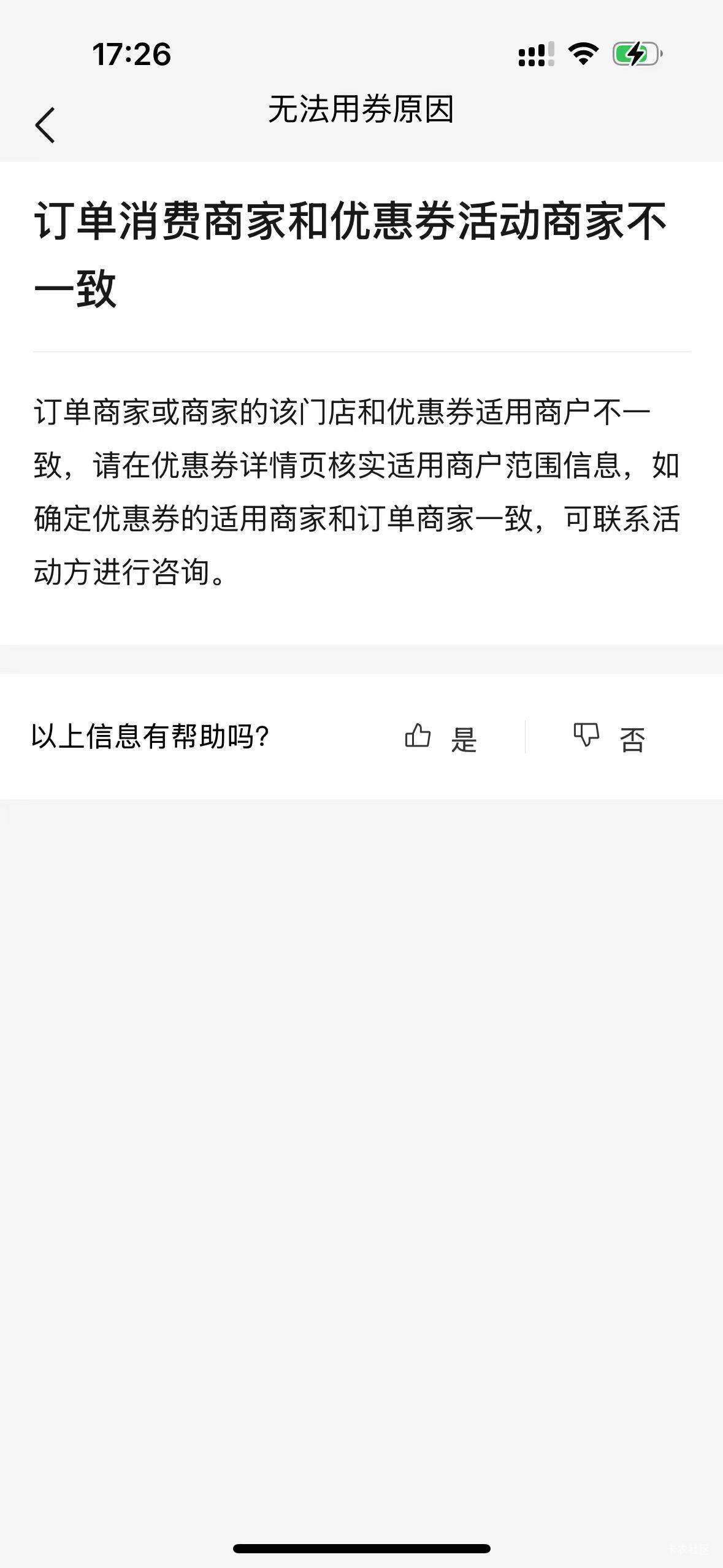Mark the info as helpful with 是
Screen dimensions: 723x1568
click(x=441, y=737)
